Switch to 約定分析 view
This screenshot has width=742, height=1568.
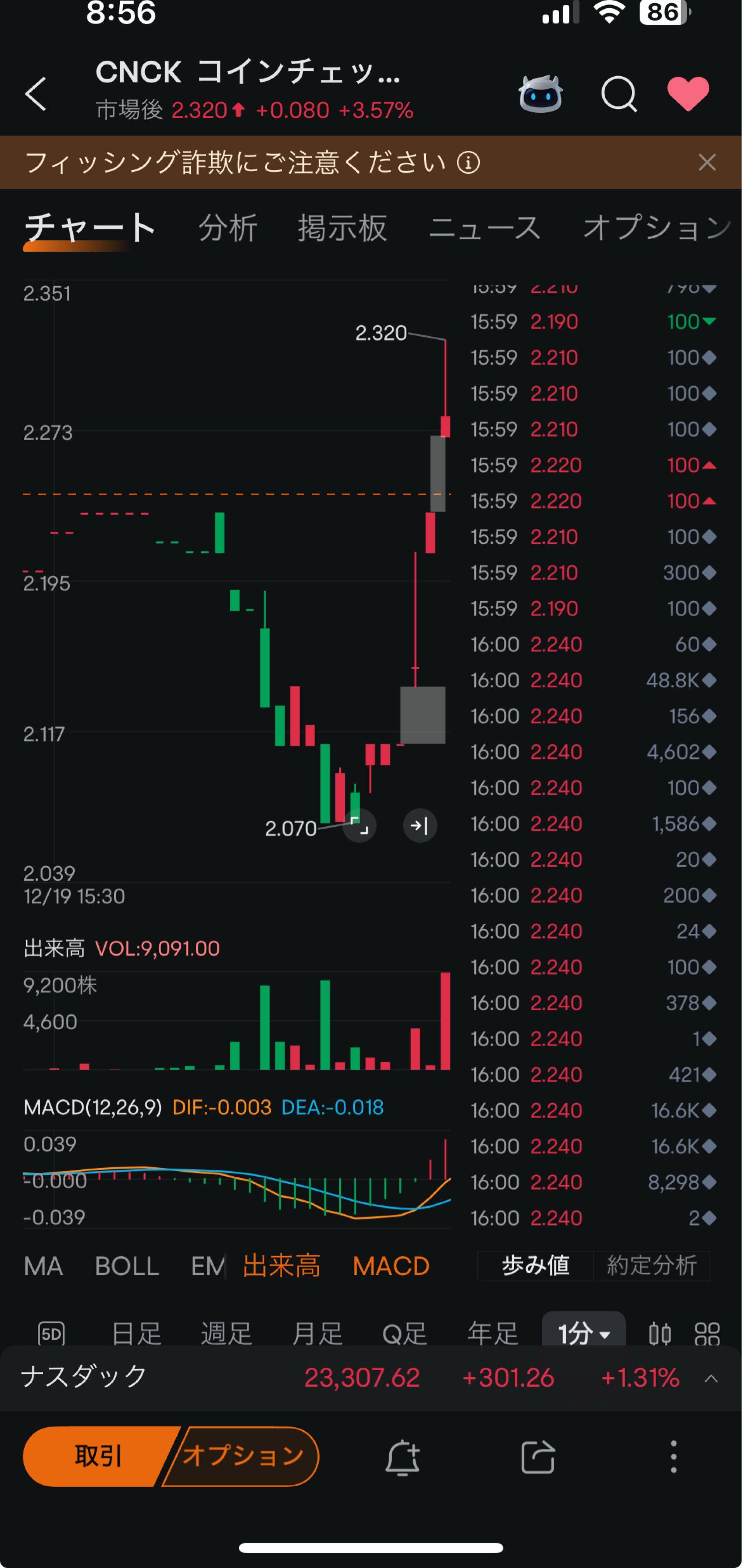pyautogui.click(x=651, y=1265)
